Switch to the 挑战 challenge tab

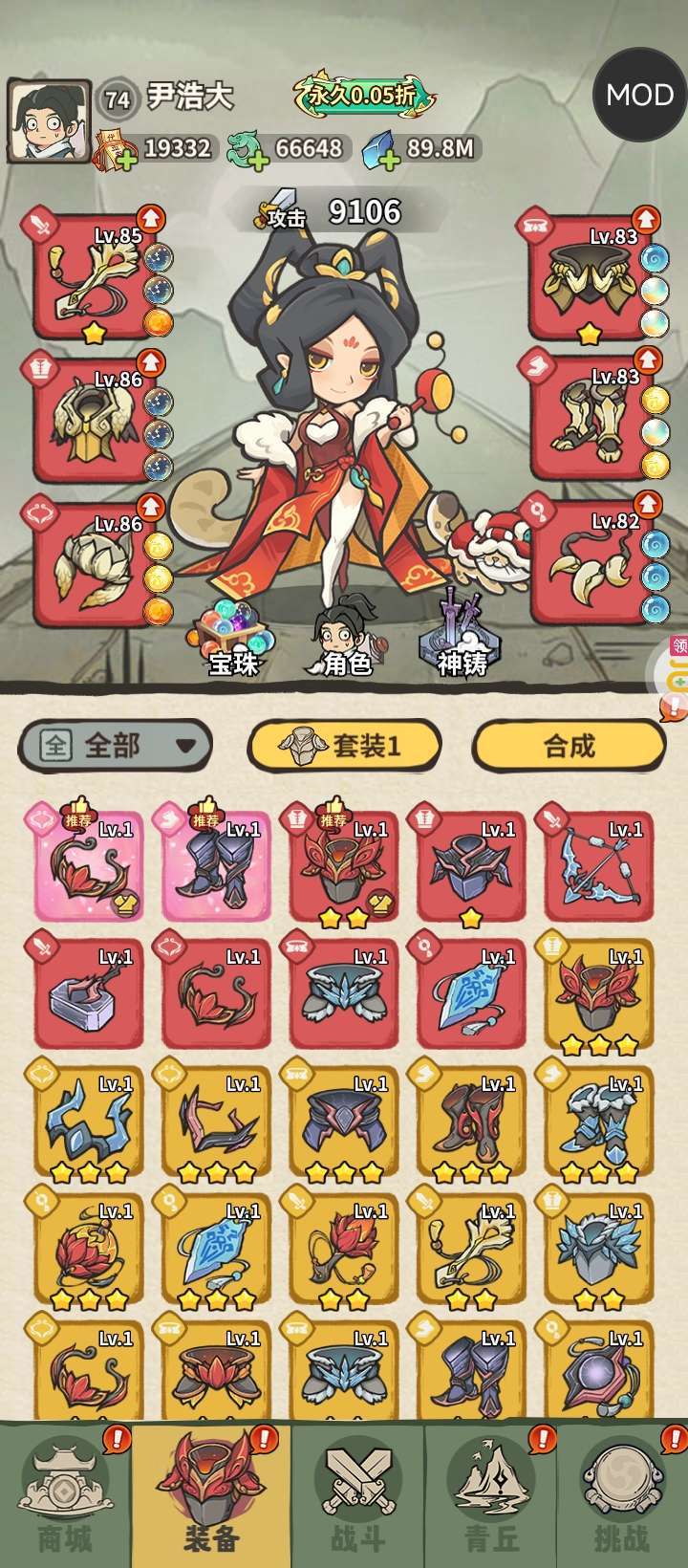tap(621, 1498)
